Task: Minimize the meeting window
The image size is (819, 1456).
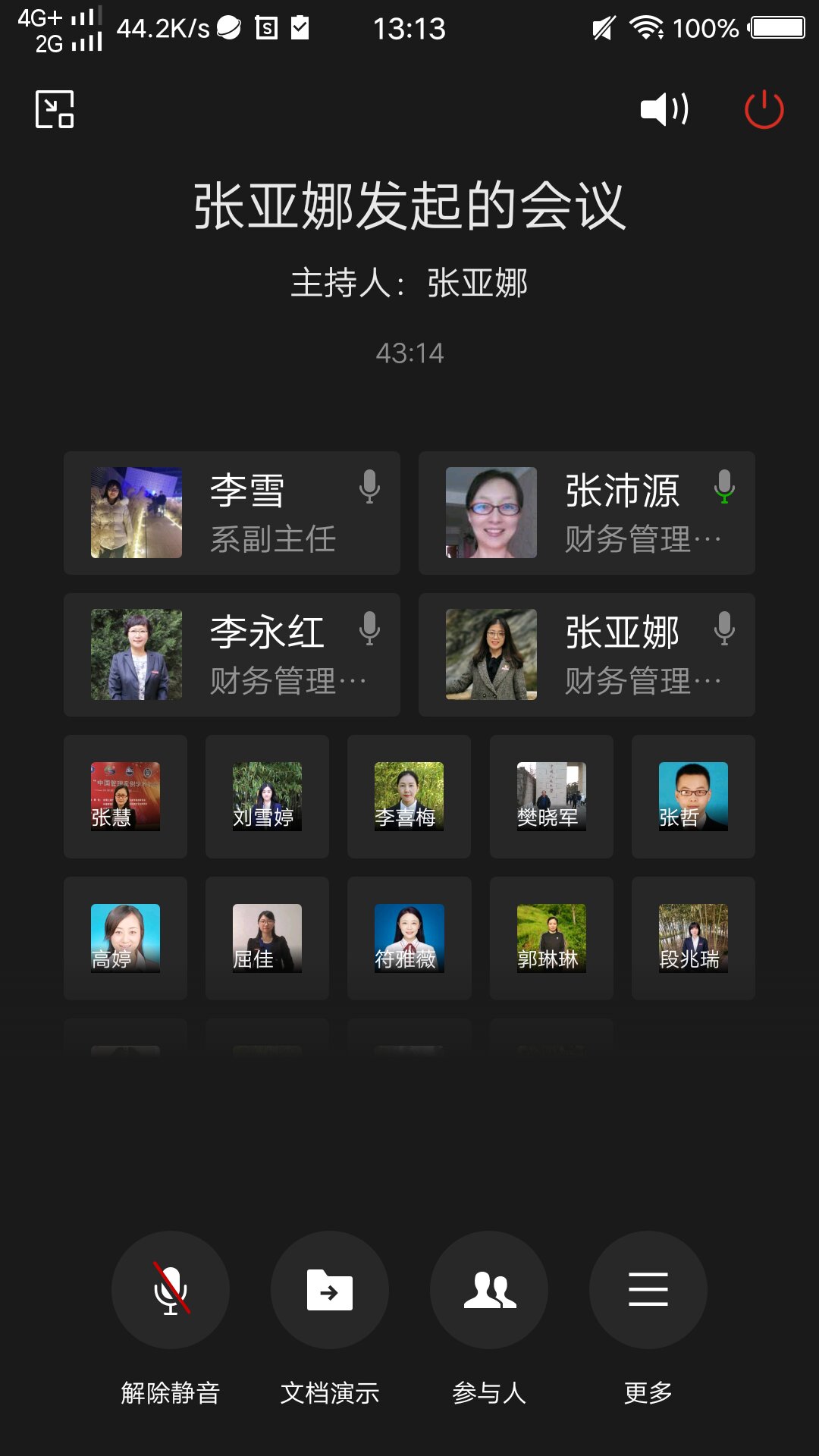Action: coord(55,110)
